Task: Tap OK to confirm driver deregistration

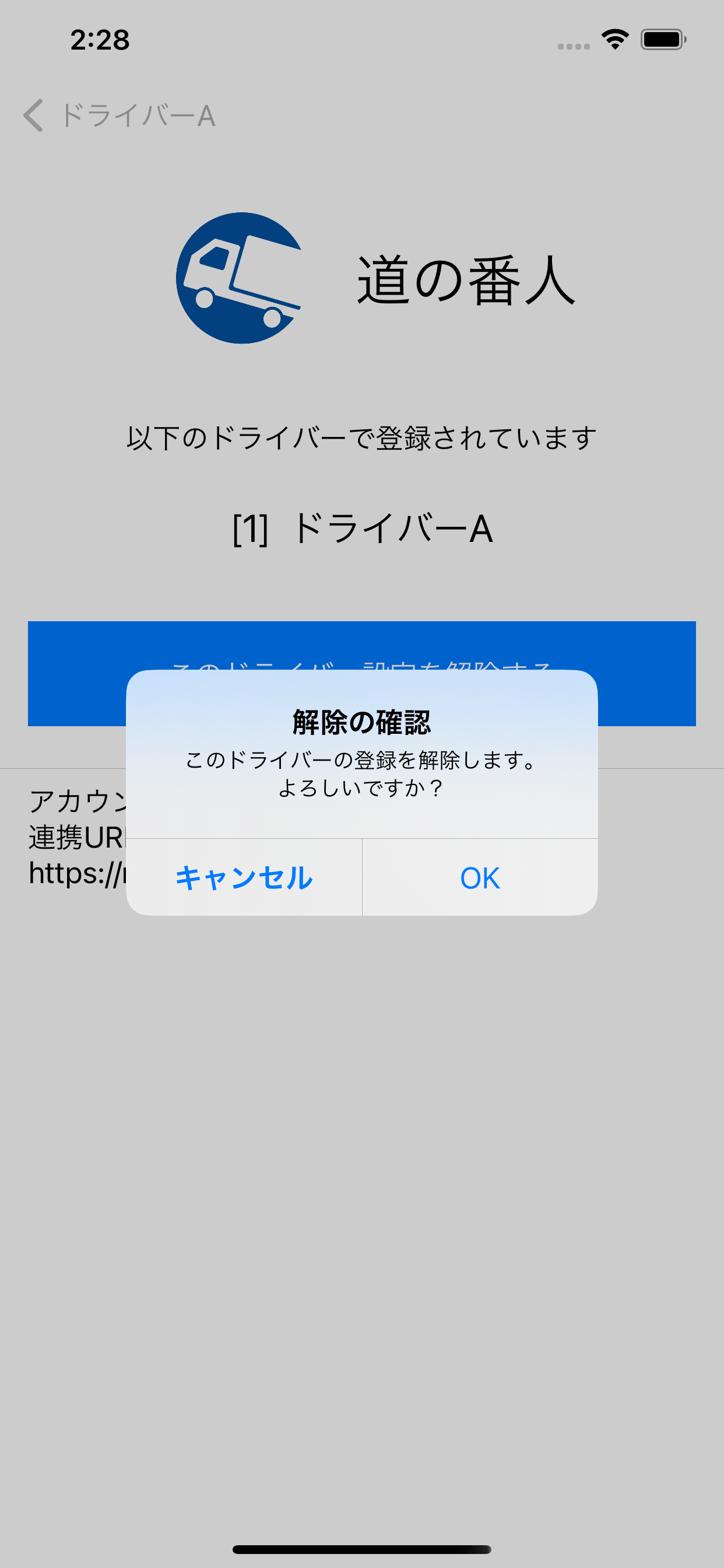Action: pyautogui.click(x=480, y=878)
